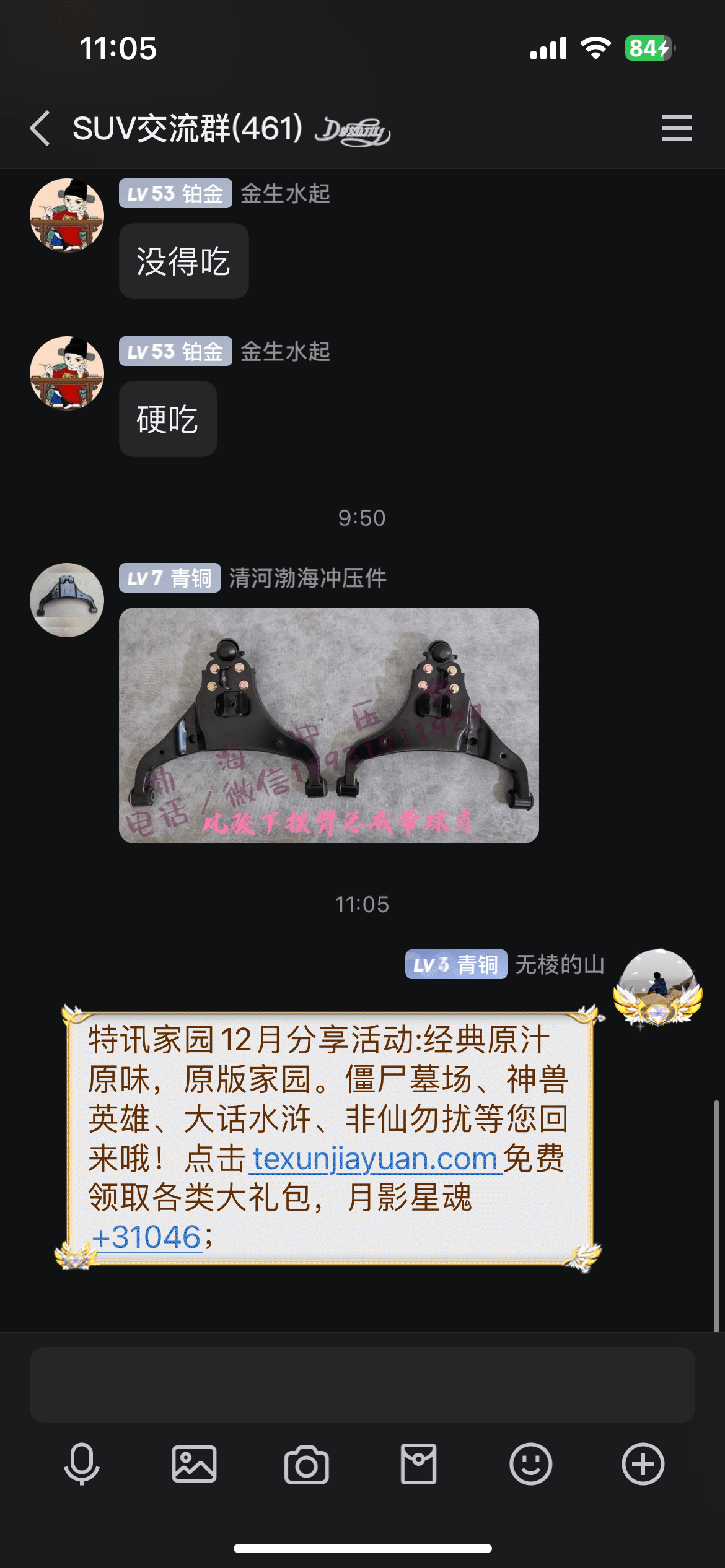
Task: Open the camera to take a photo
Action: (x=306, y=1464)
